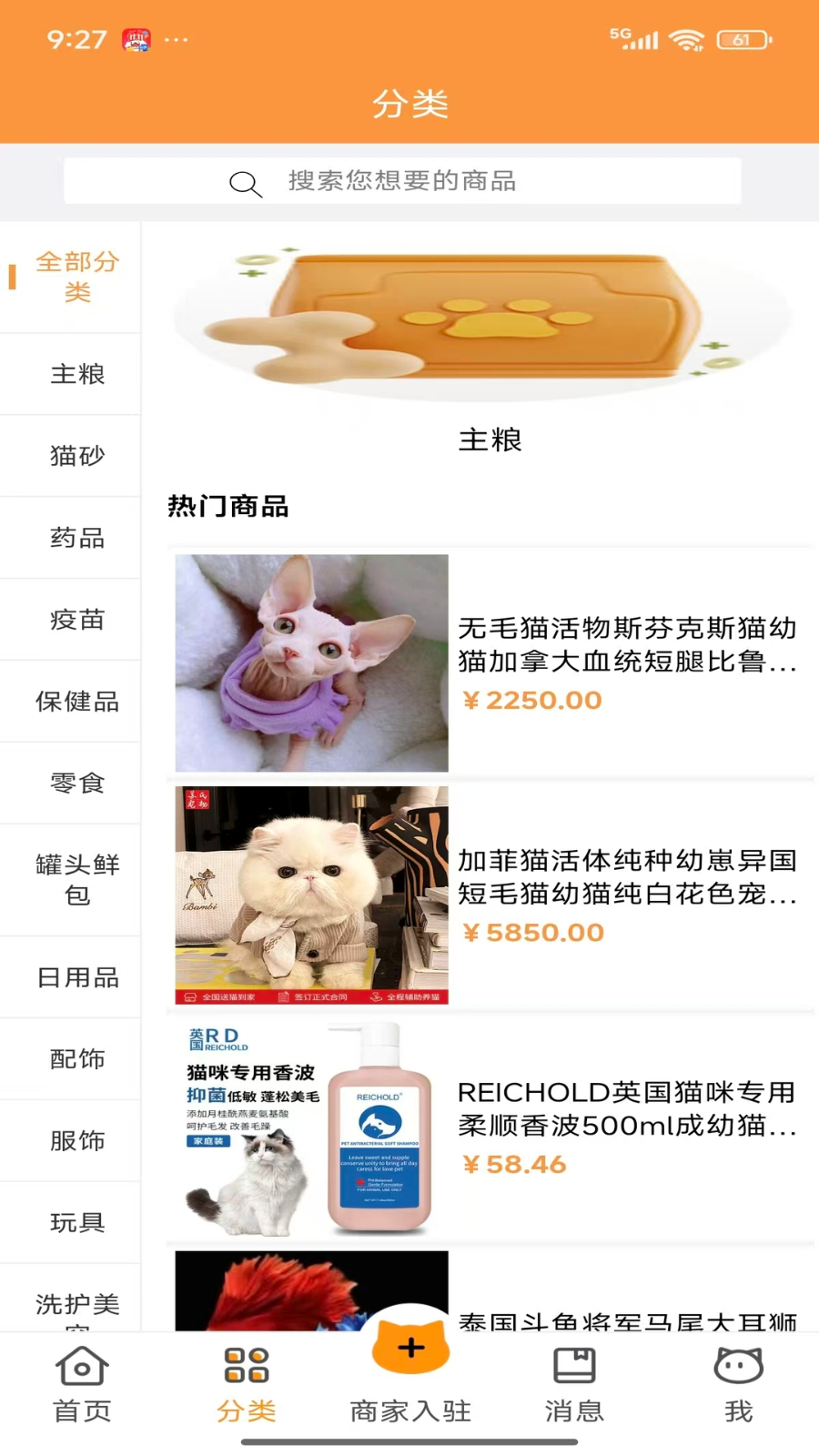Switch to the 日用品 category
Viewport: 819px width, 1456px height.
77,977
